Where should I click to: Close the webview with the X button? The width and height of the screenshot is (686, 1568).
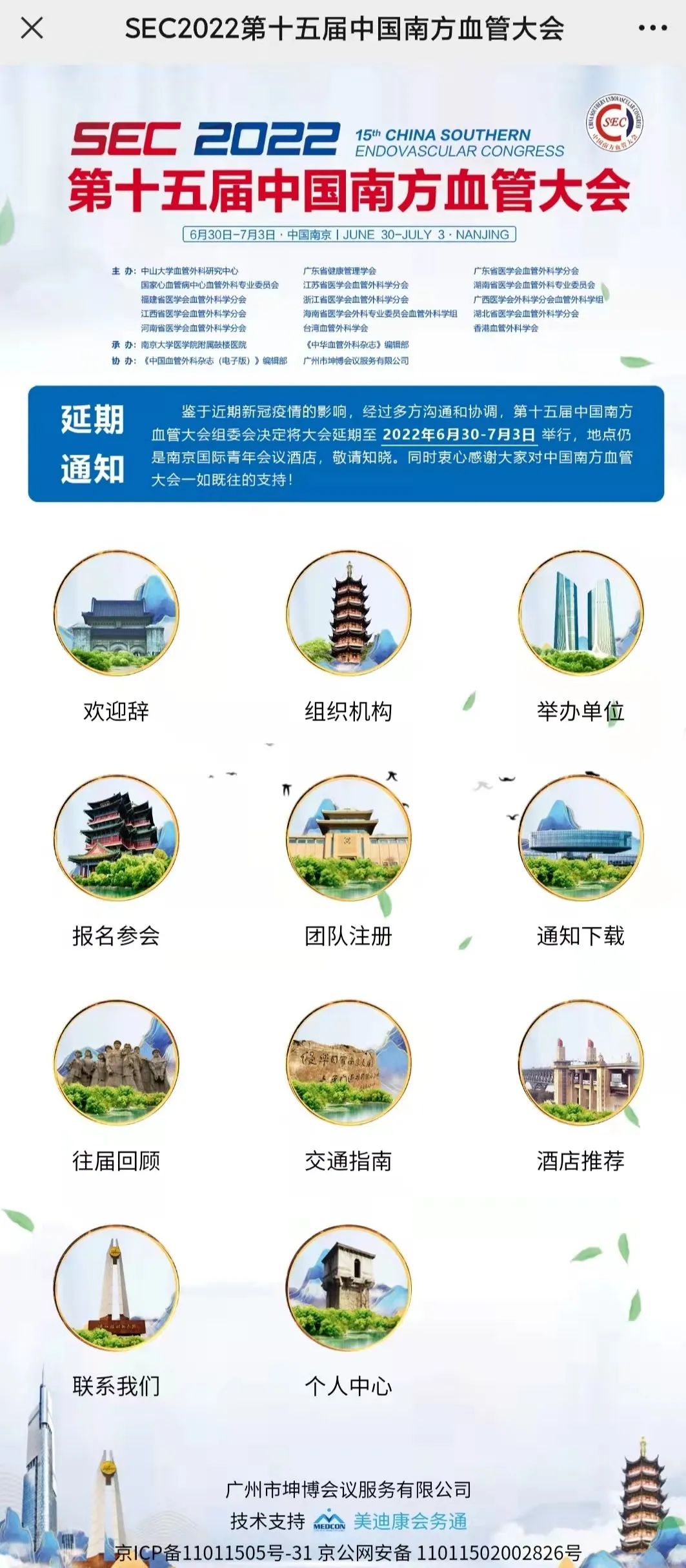click(x=32, y=28)
